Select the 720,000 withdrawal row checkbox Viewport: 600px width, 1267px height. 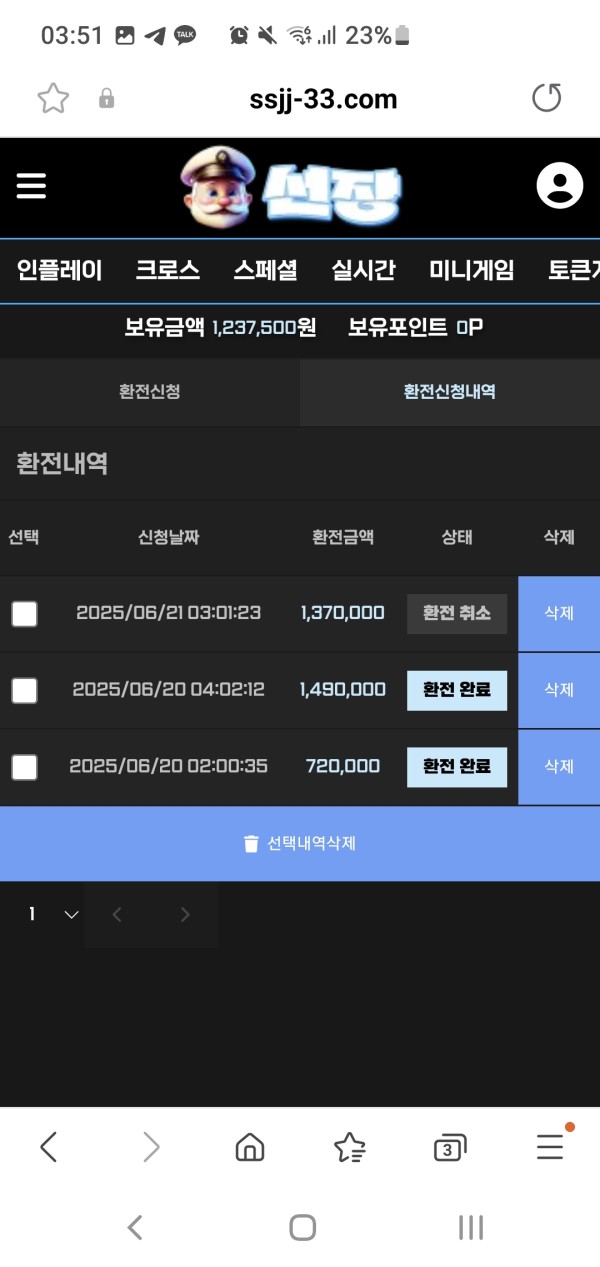point(24,767)
